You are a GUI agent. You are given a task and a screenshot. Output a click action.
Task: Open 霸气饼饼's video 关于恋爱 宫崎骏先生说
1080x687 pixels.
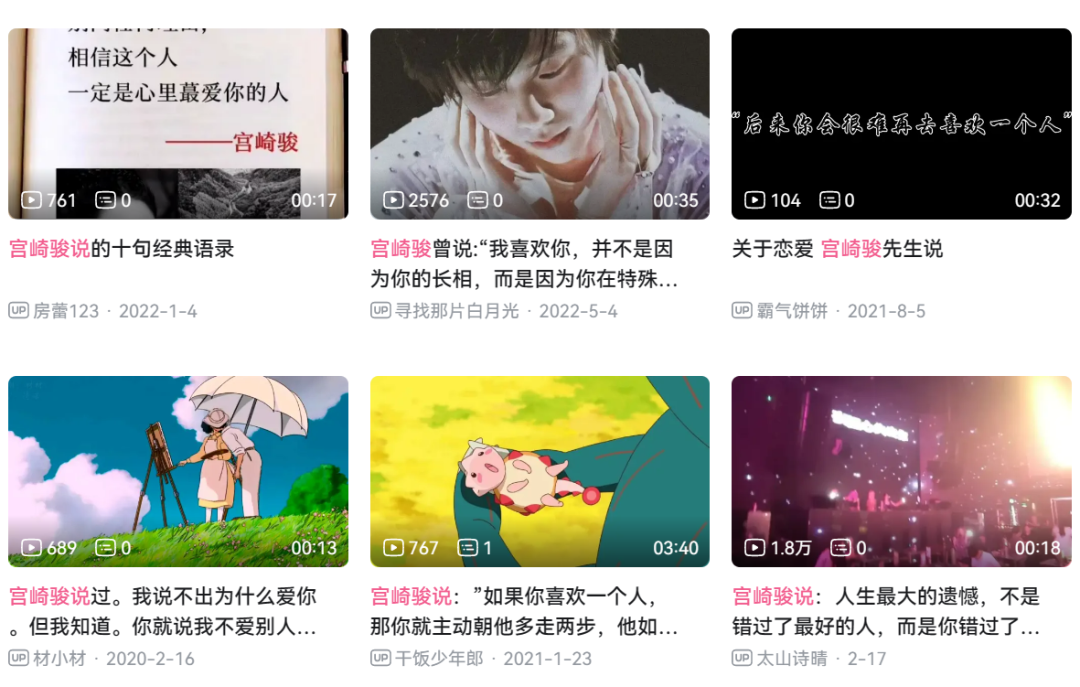coord(900,123)
